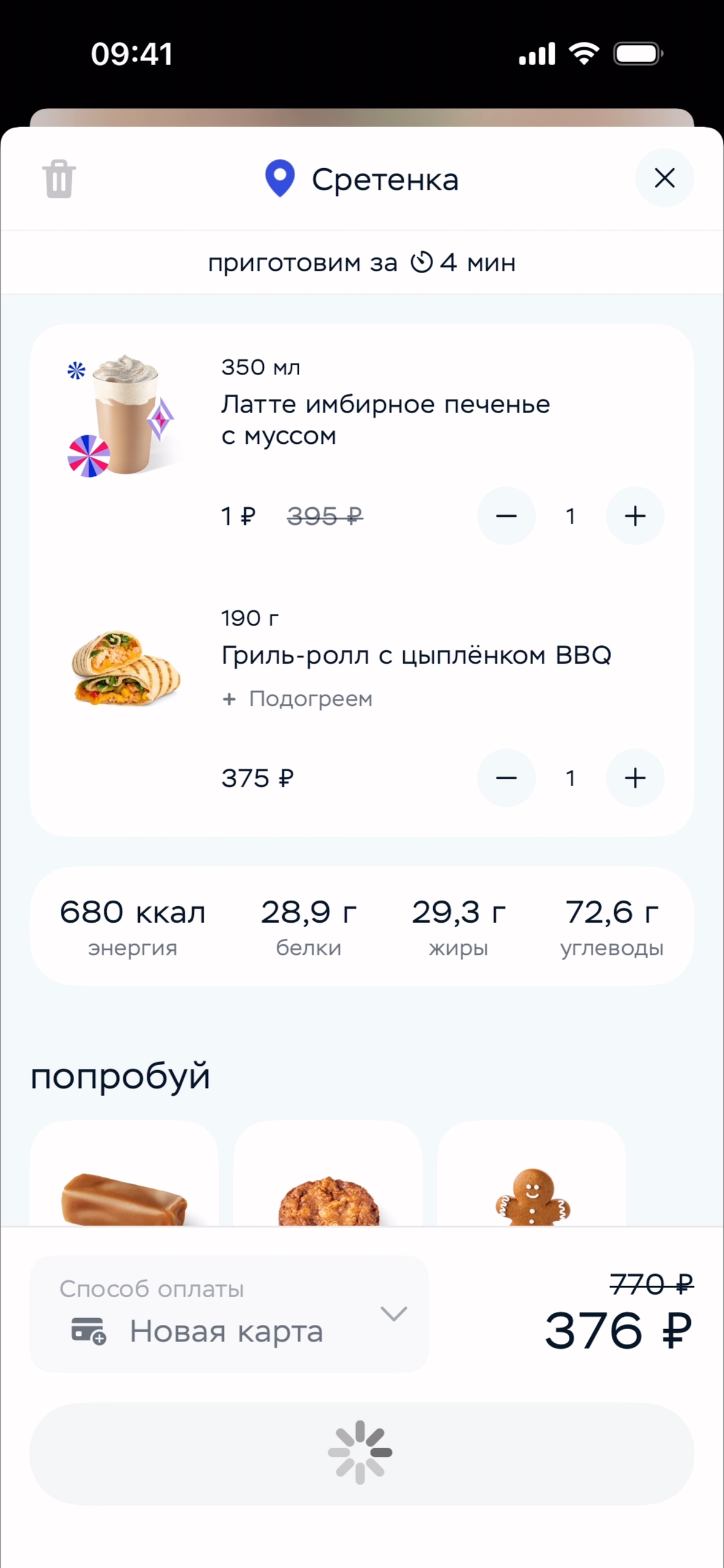Change the Сретенка pickup location
The image size is (724, 1568).
click(362, 180)
